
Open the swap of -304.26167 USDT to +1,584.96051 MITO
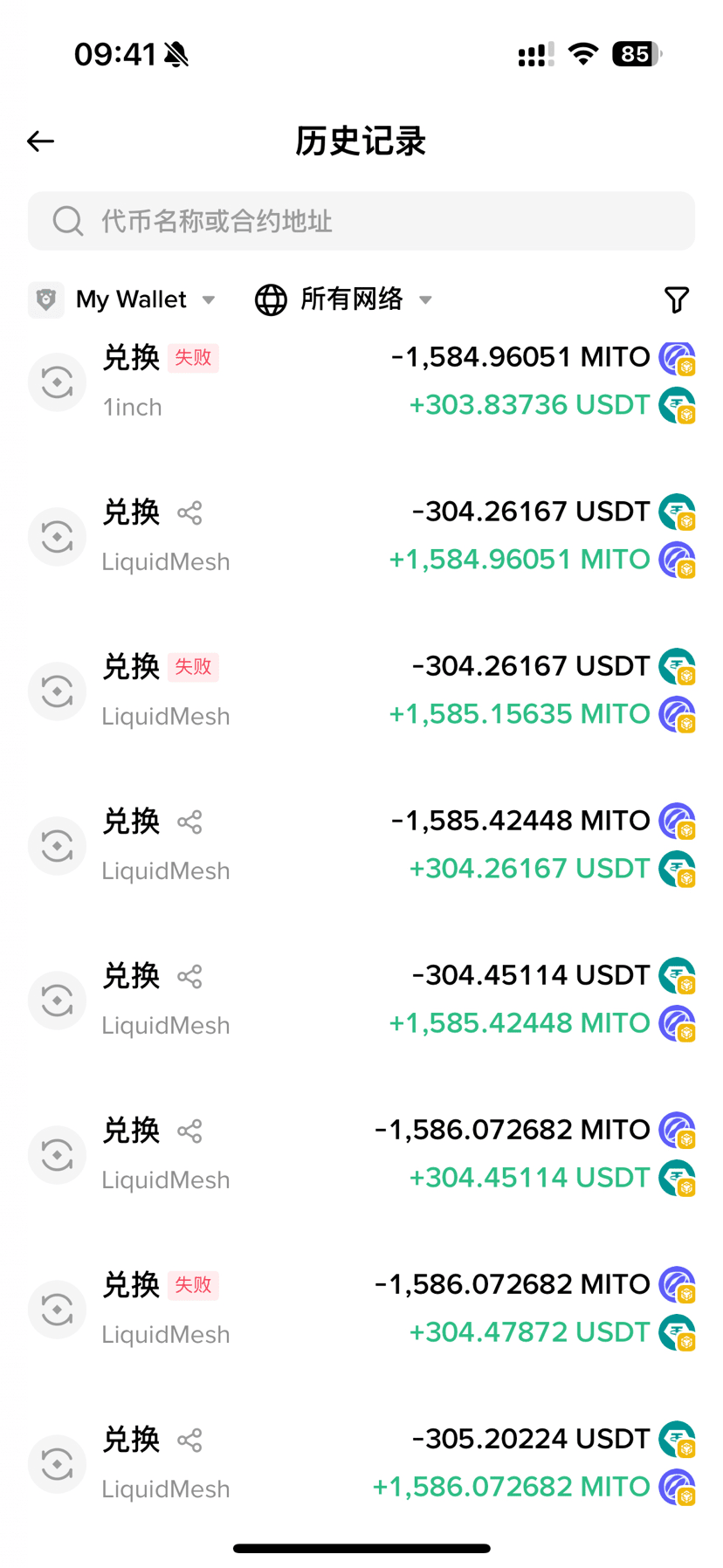coord(361,536)
